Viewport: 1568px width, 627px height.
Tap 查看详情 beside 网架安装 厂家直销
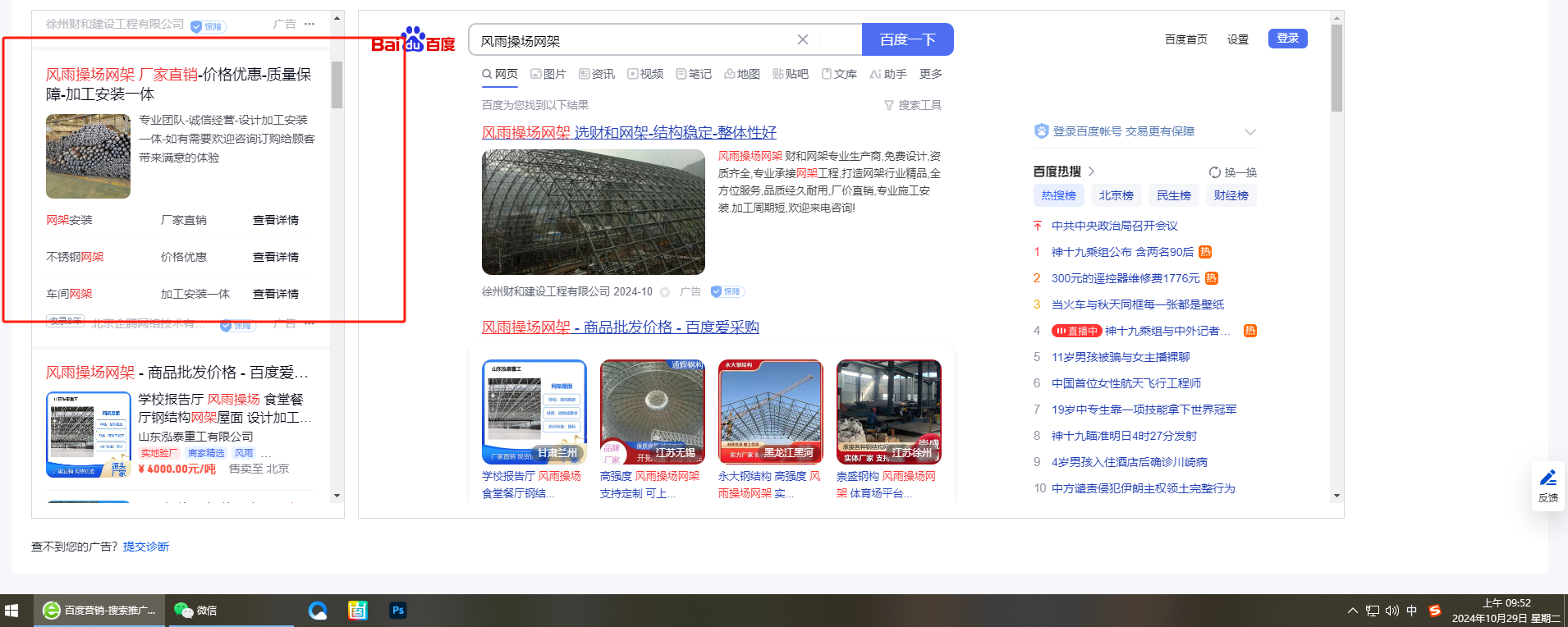(276, 220)
